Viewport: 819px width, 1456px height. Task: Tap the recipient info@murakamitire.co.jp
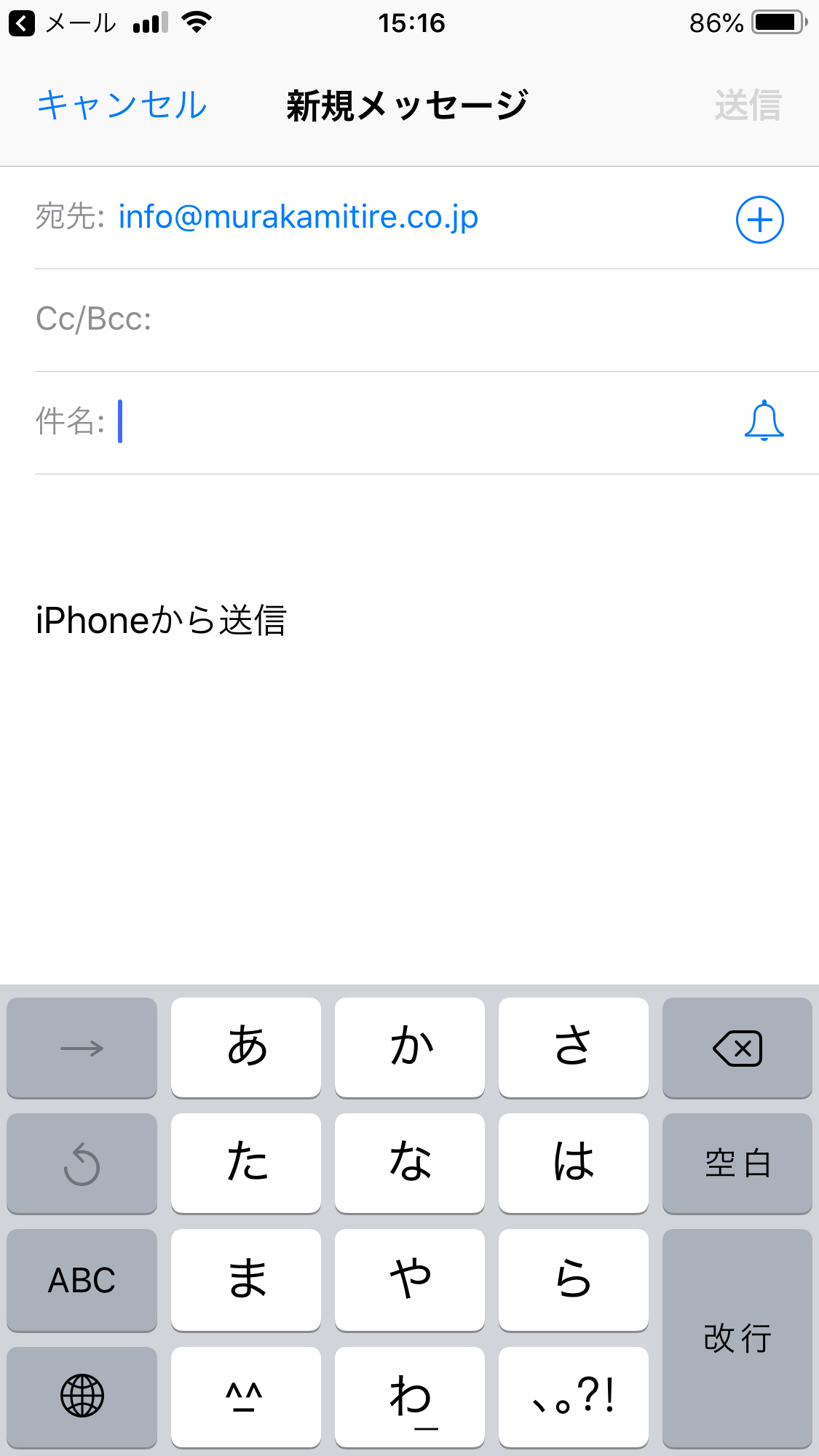pos(298,217)
